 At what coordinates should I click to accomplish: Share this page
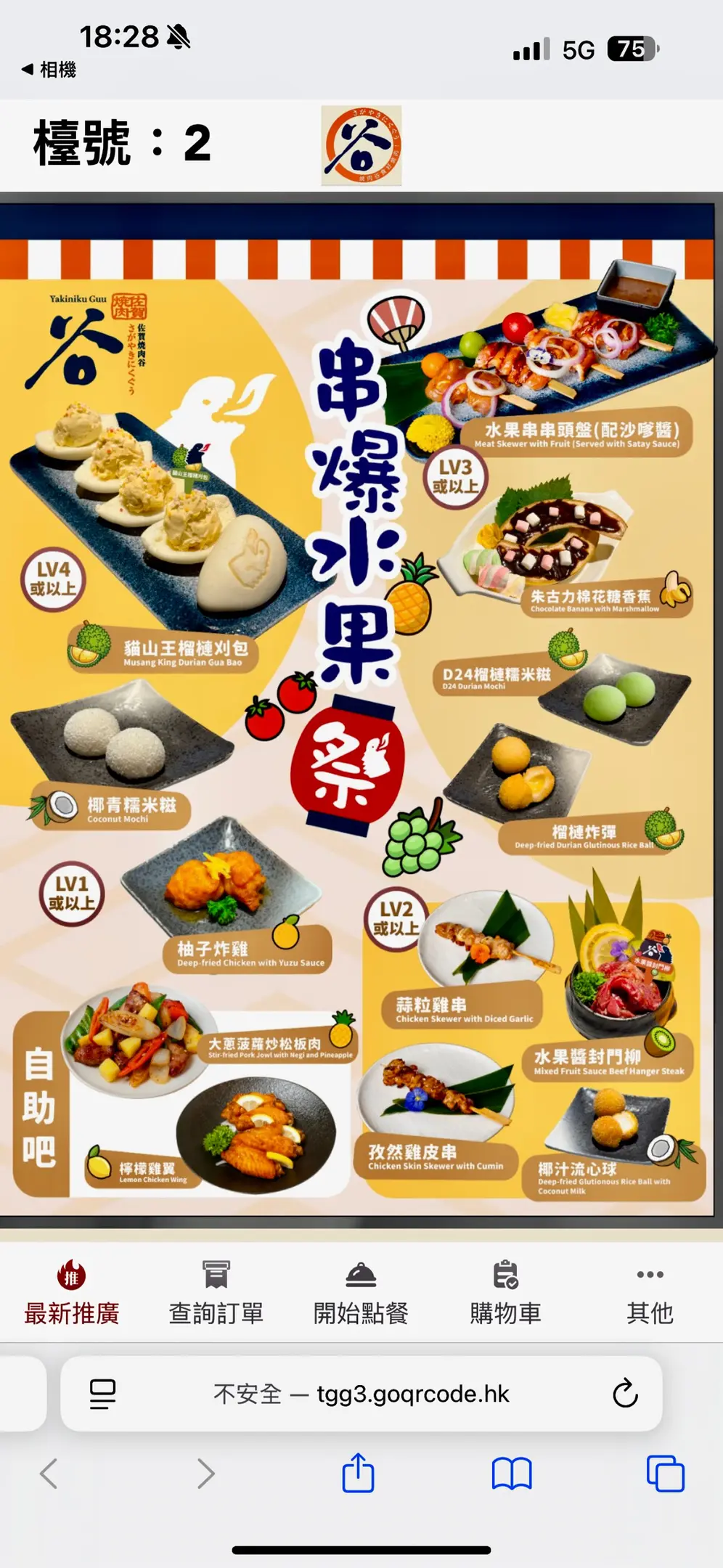(358, 1474)
